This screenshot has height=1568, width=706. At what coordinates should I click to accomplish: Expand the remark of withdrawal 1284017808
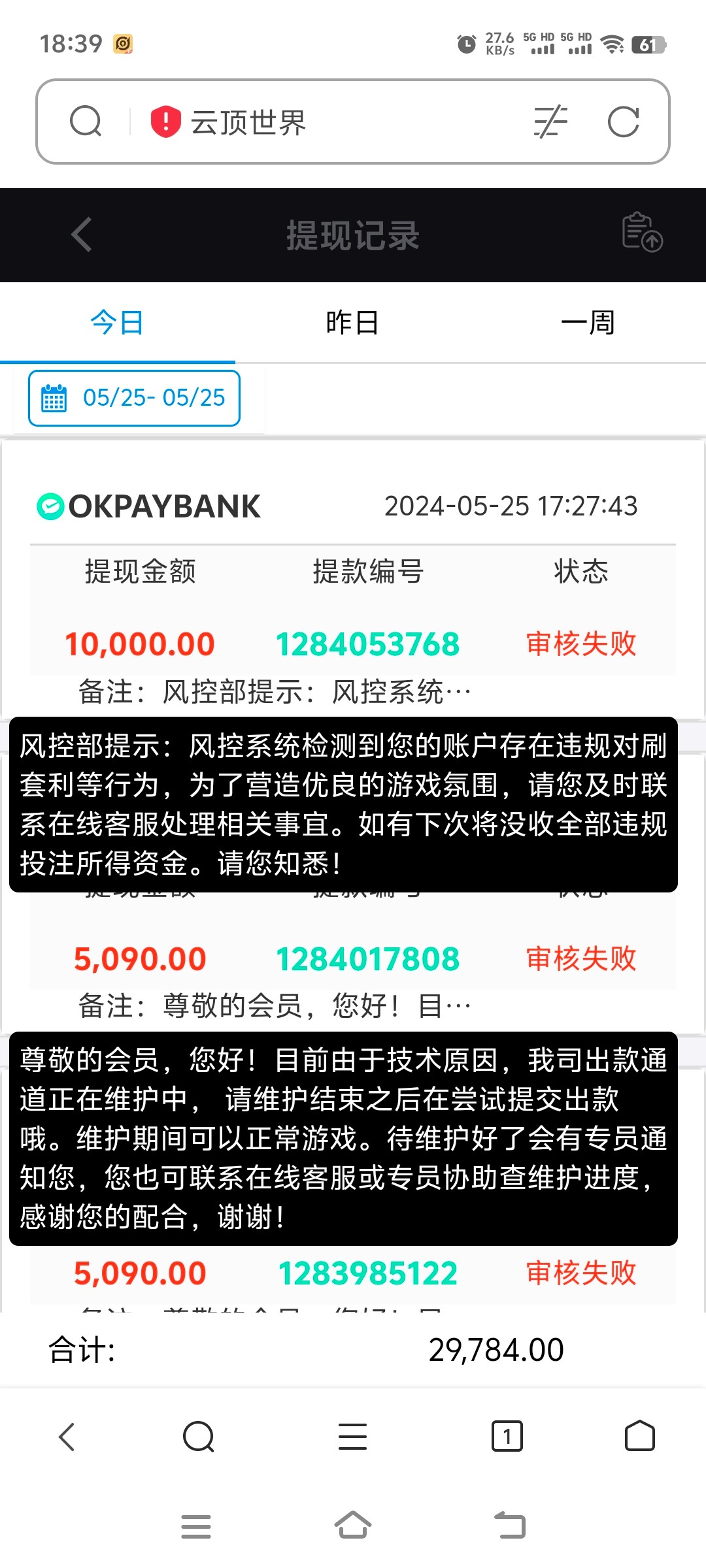coord(275,1006)
